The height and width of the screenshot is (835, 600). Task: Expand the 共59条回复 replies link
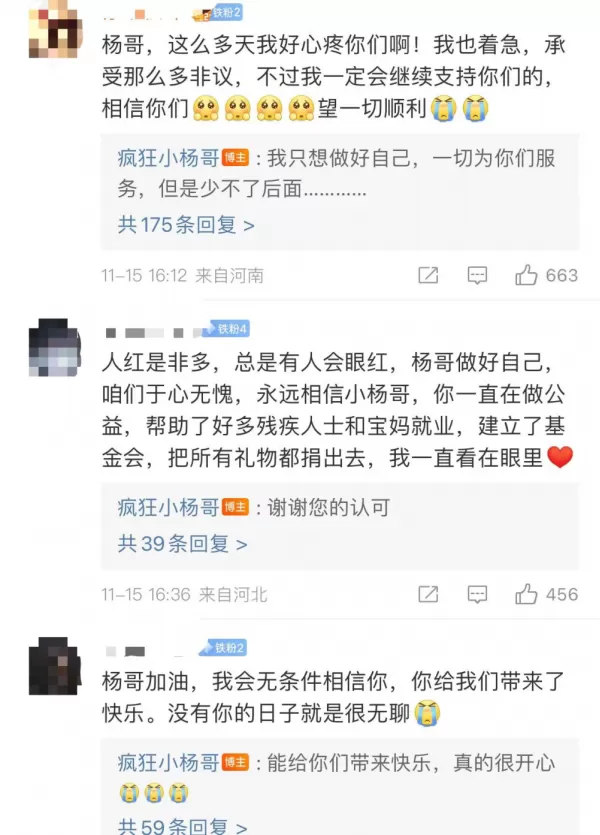click(182, 826)
